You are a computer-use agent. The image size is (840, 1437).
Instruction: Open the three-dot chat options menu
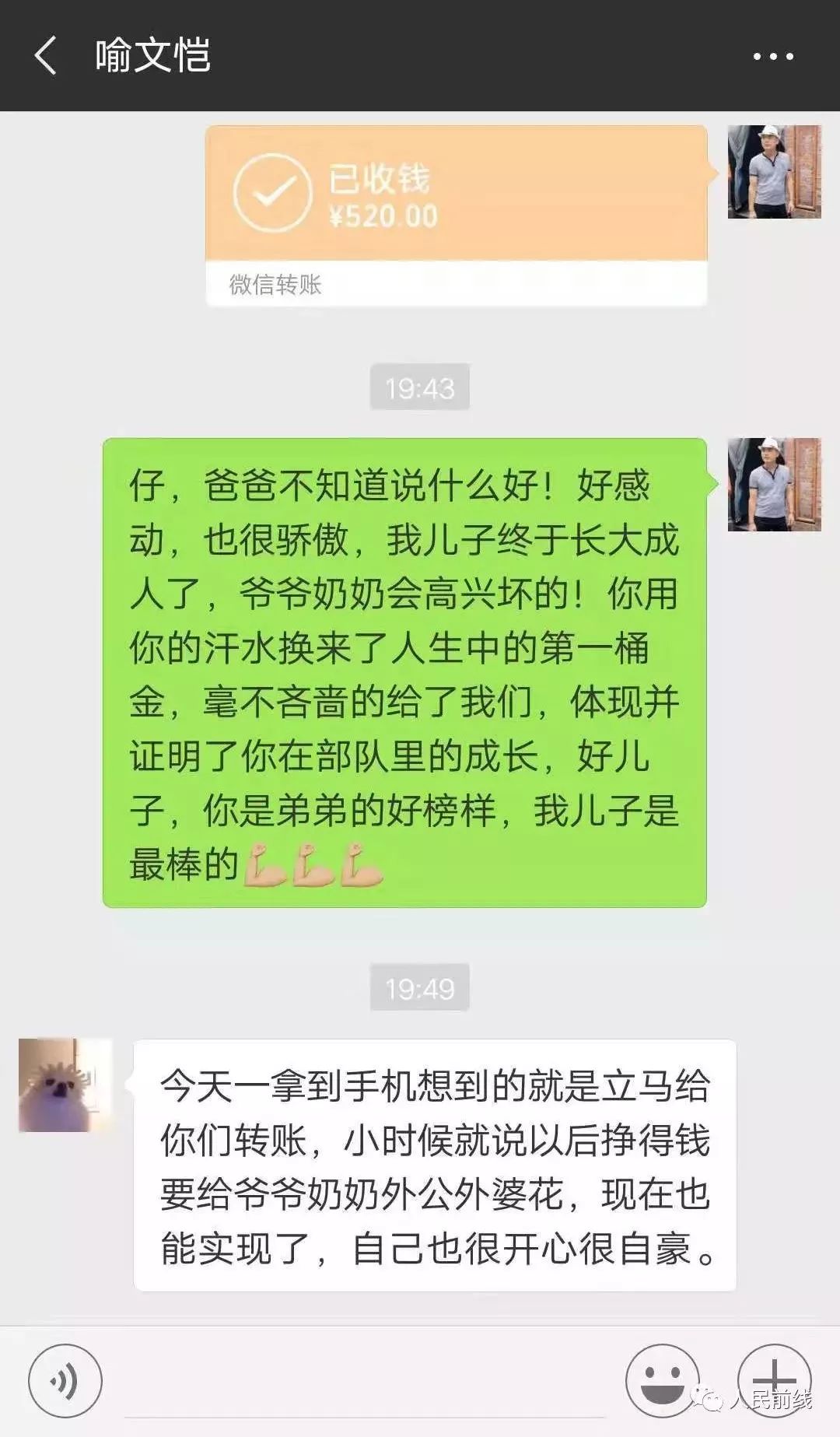773,56
